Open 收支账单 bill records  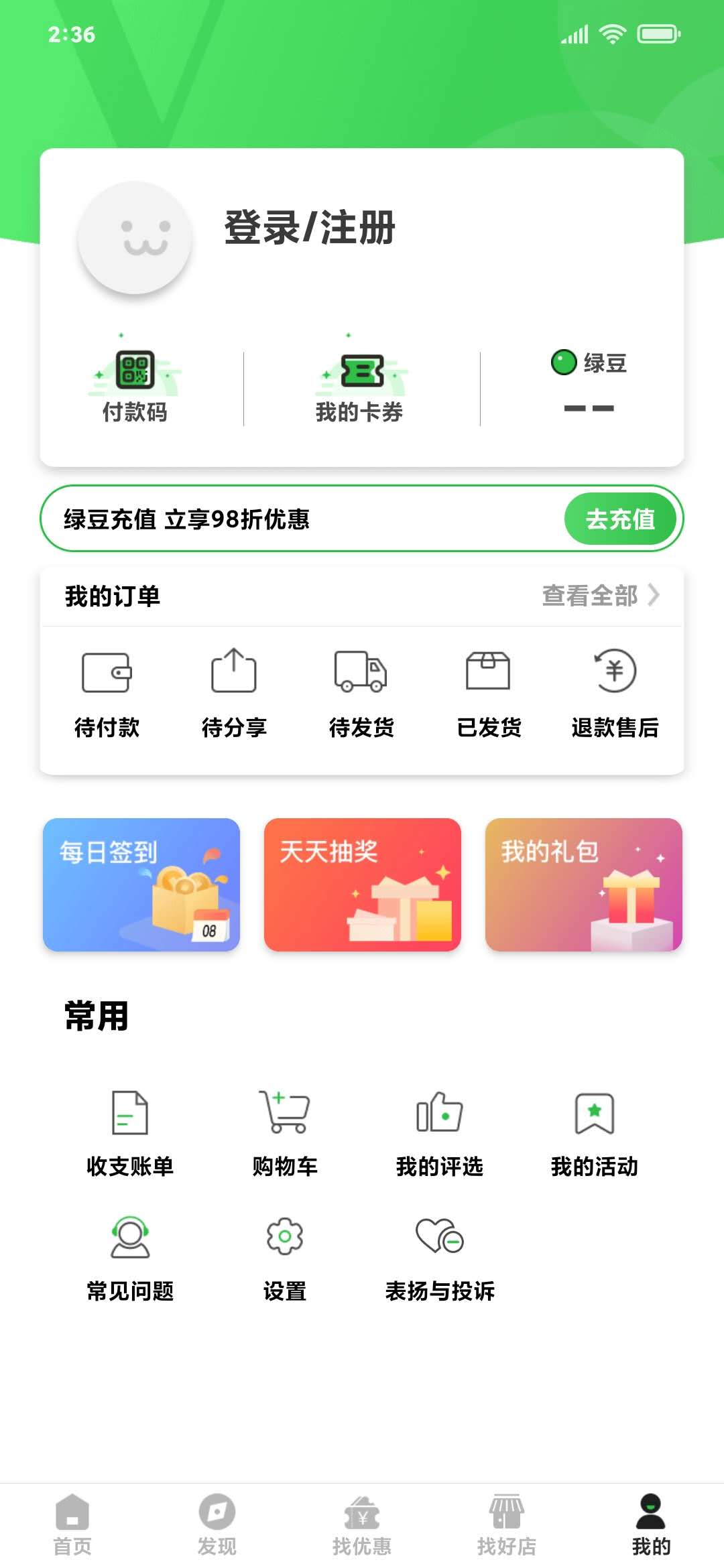click(130, 1132)
